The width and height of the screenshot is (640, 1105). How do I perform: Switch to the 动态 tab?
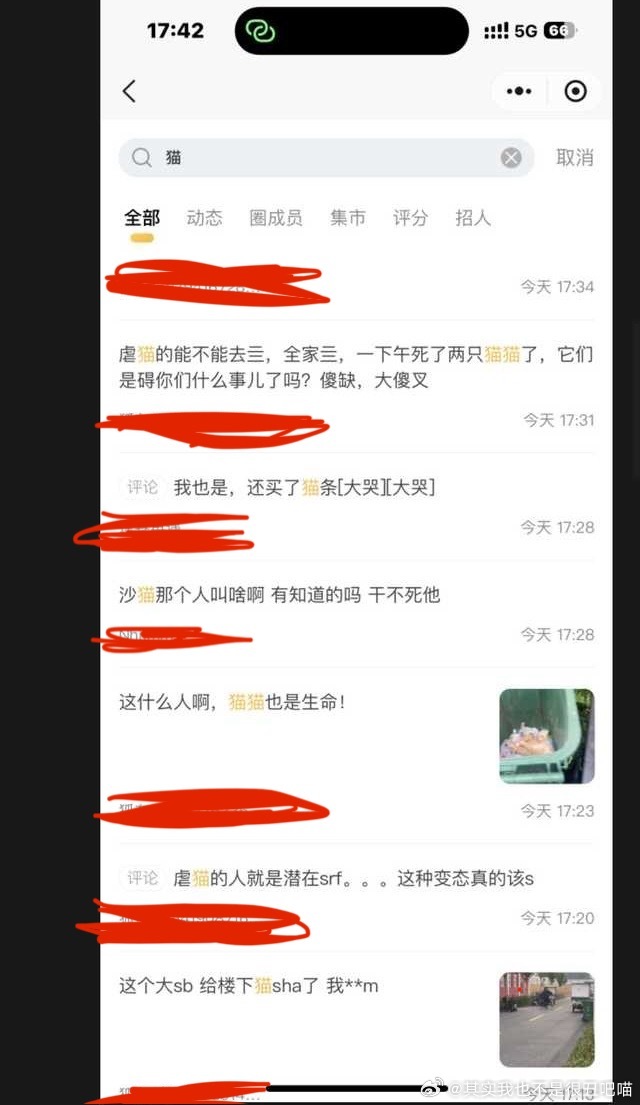204,218
